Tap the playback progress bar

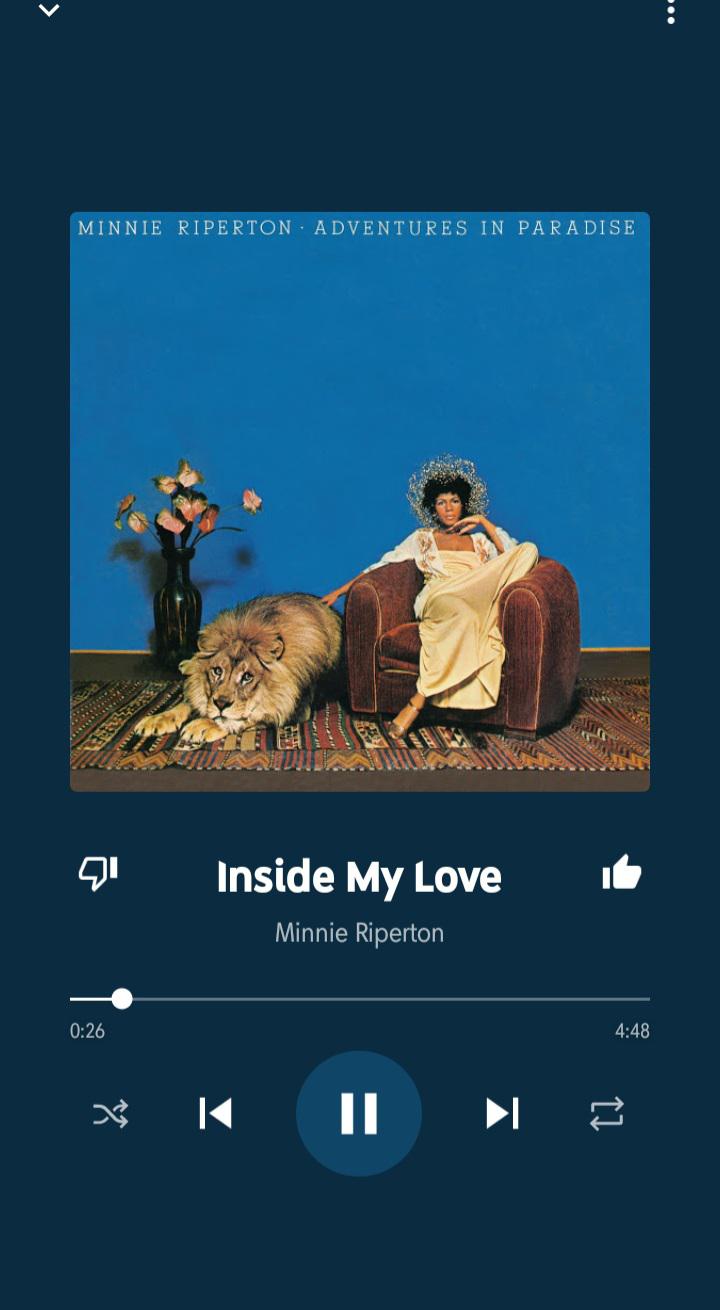[x=360, y=999]
